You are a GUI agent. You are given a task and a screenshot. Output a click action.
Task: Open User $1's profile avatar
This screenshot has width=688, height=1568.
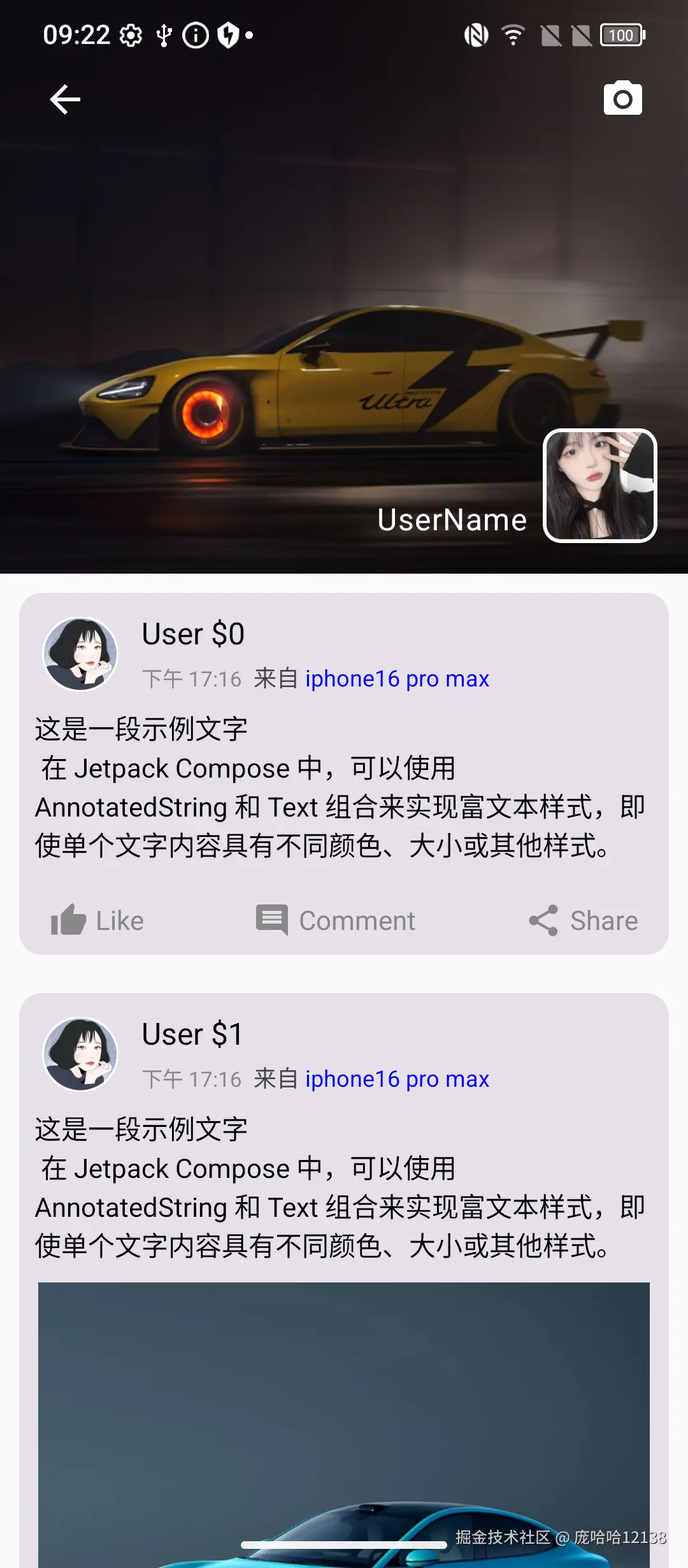coord(80,1055)
